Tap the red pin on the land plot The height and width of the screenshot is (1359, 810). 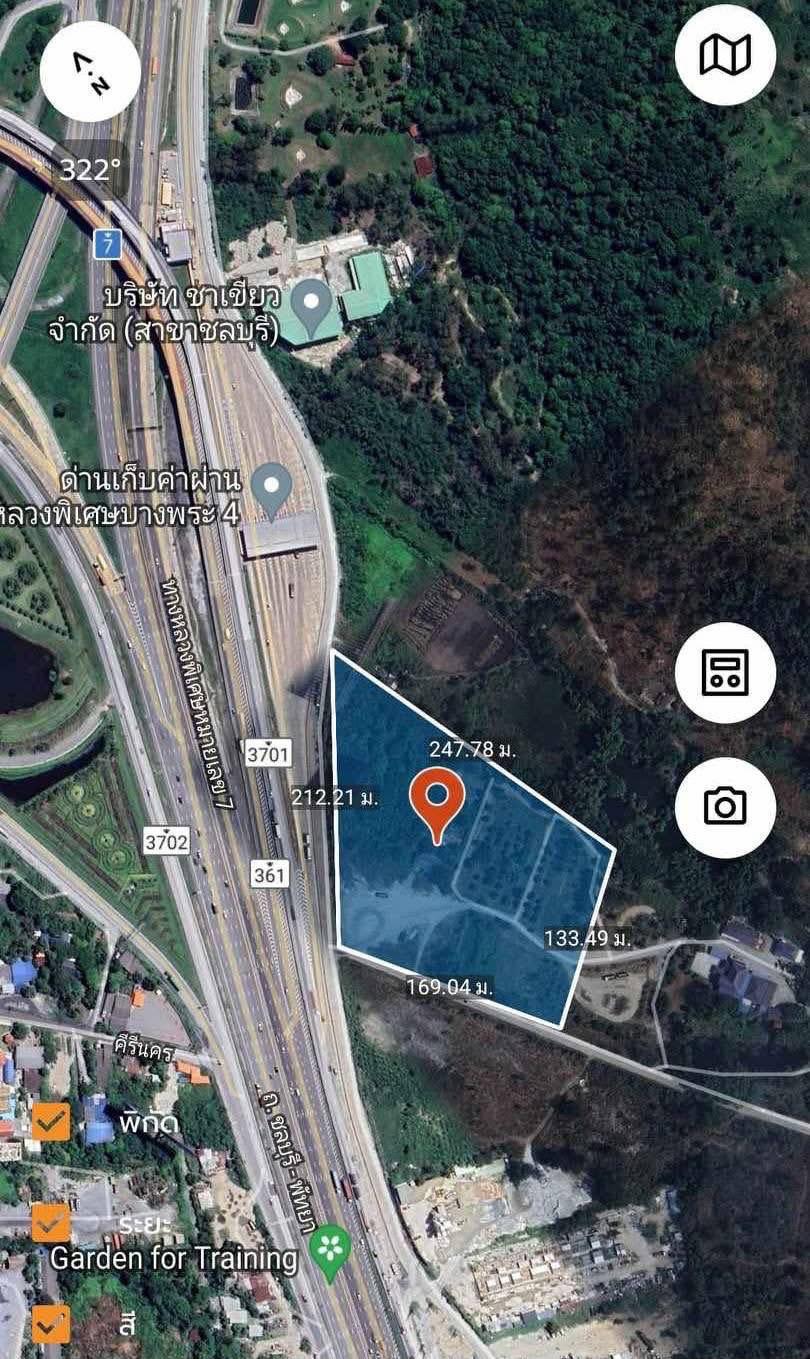[437, 805]
